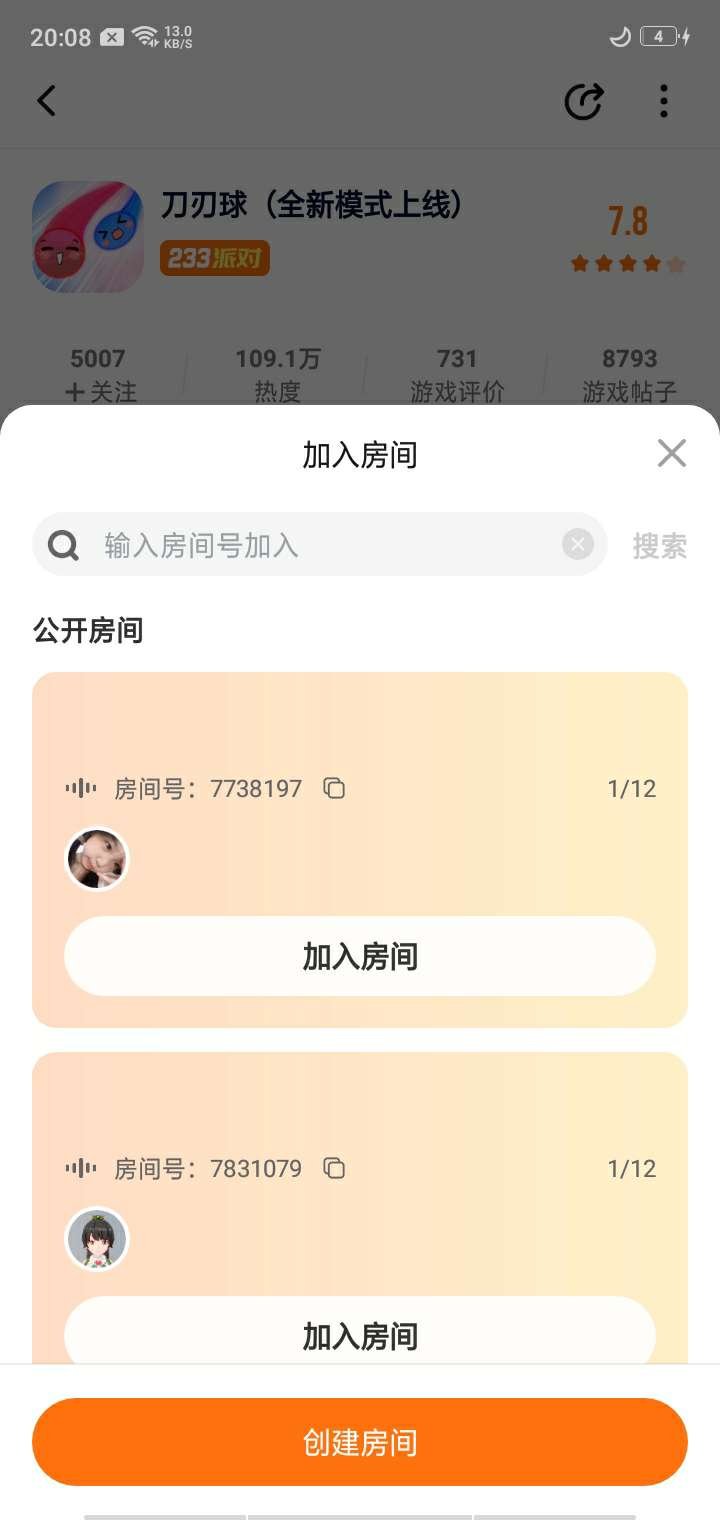Focus the 输入房间号加入 search field

tap(320, 545)
